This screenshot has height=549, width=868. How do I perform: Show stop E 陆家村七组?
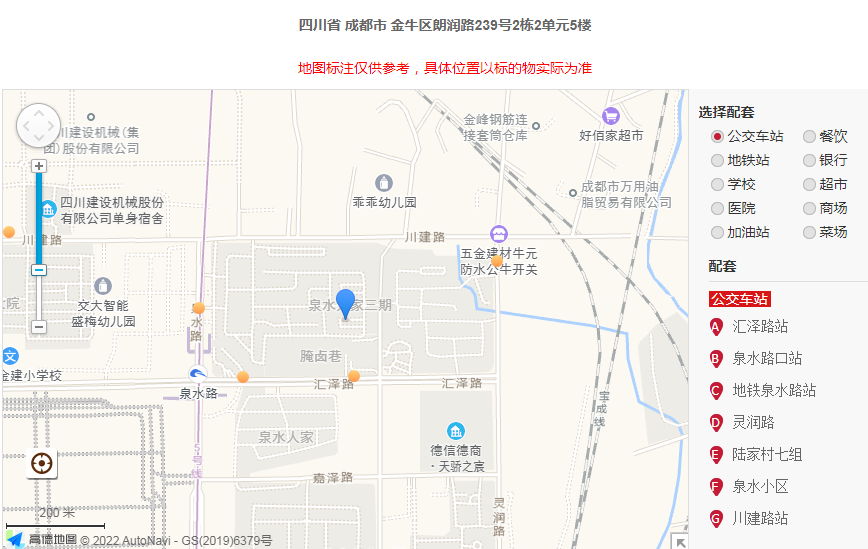coord(767,454)
